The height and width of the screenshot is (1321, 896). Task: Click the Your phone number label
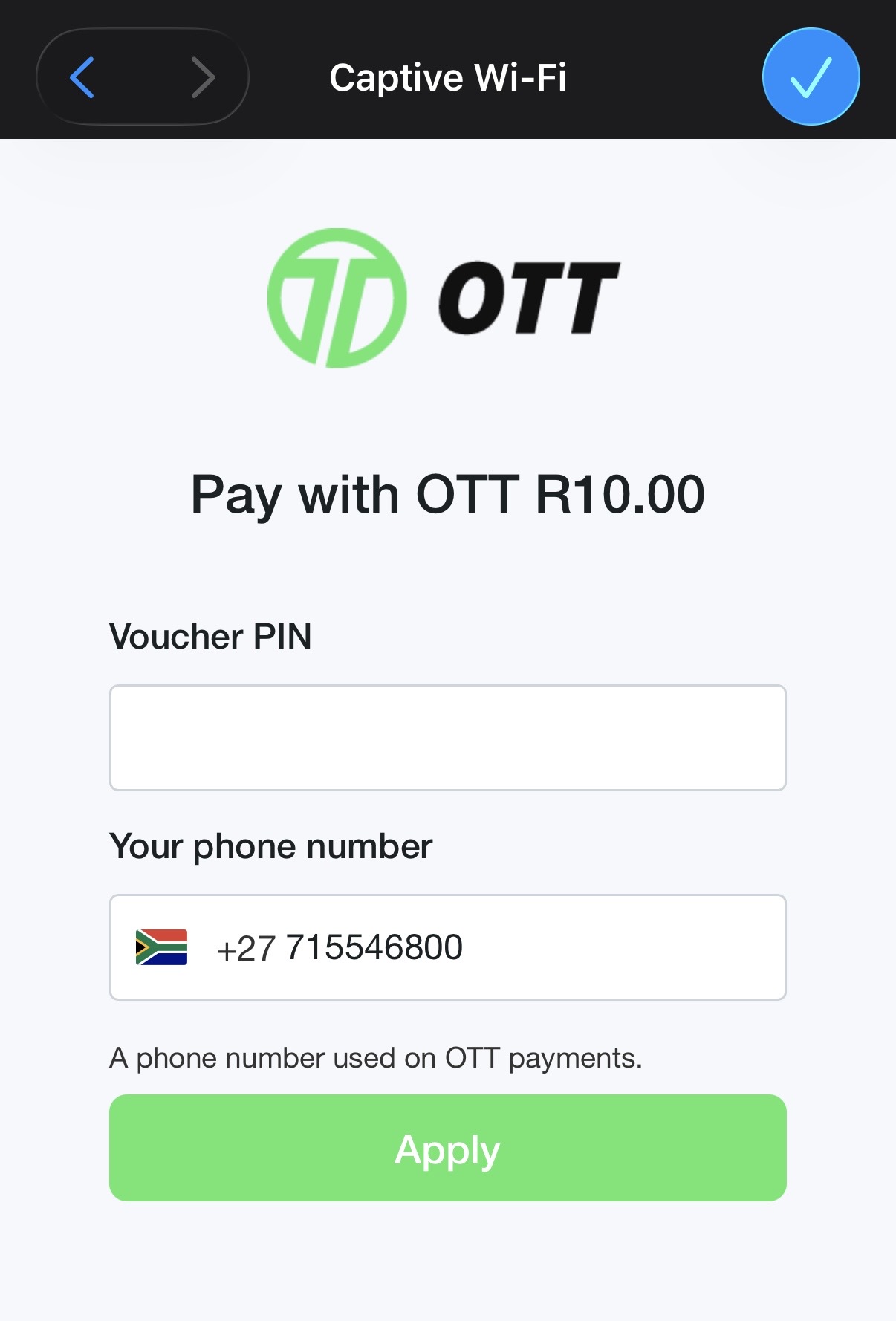pyautogui.click(x=271, y=845)
